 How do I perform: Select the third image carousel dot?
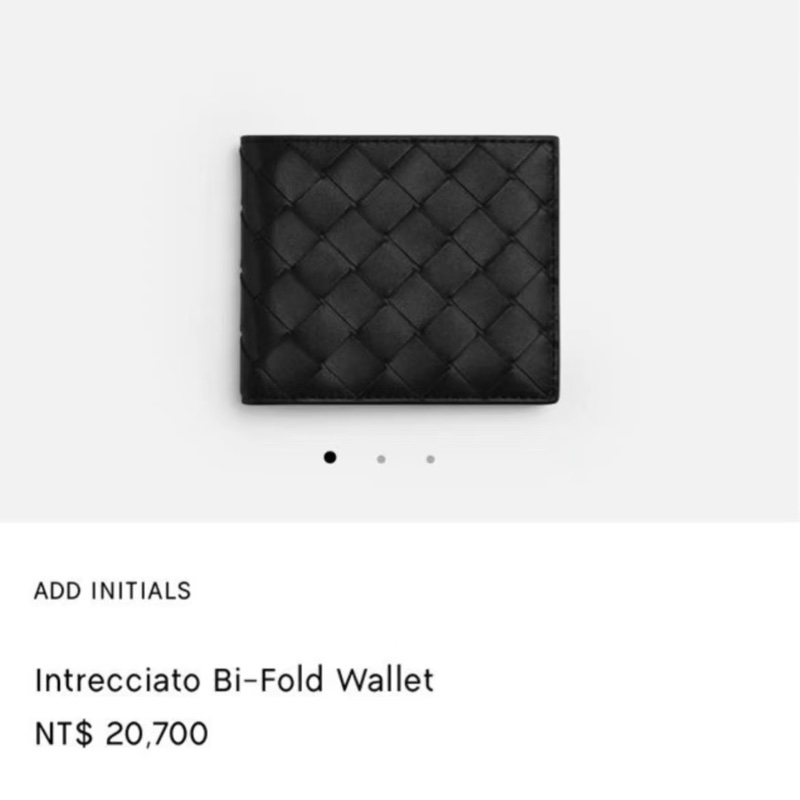(x=430, y=459)
